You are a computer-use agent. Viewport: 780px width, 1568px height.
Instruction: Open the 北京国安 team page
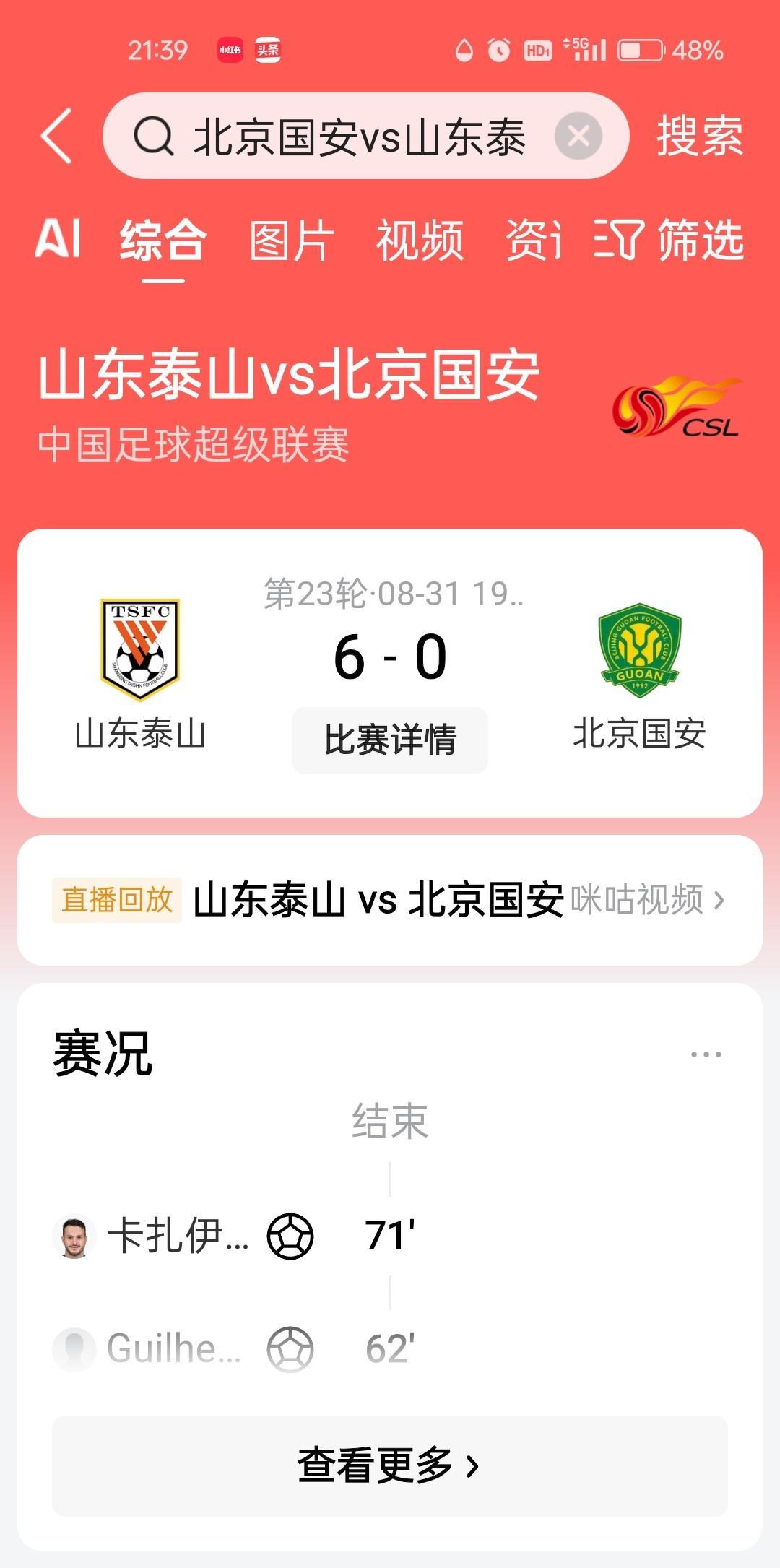[x=639, y=672]
